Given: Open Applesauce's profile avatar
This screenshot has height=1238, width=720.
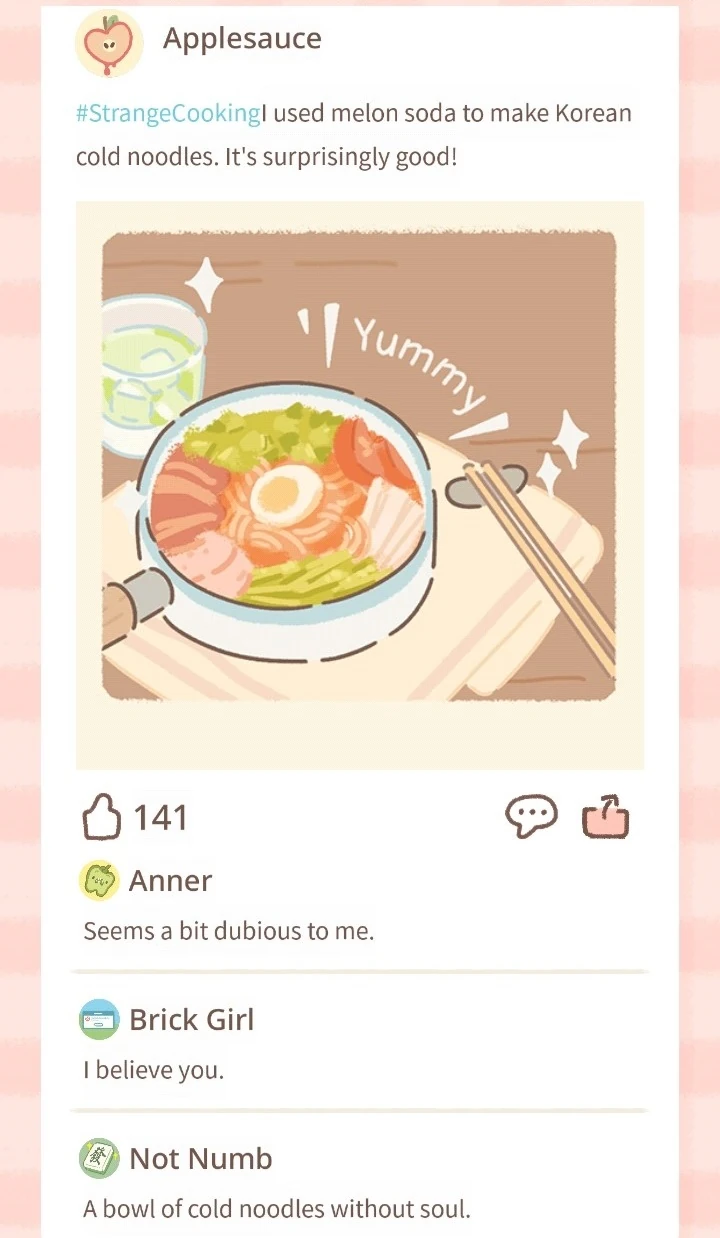Looking at the screenshot, I should (x=109, y=42).
